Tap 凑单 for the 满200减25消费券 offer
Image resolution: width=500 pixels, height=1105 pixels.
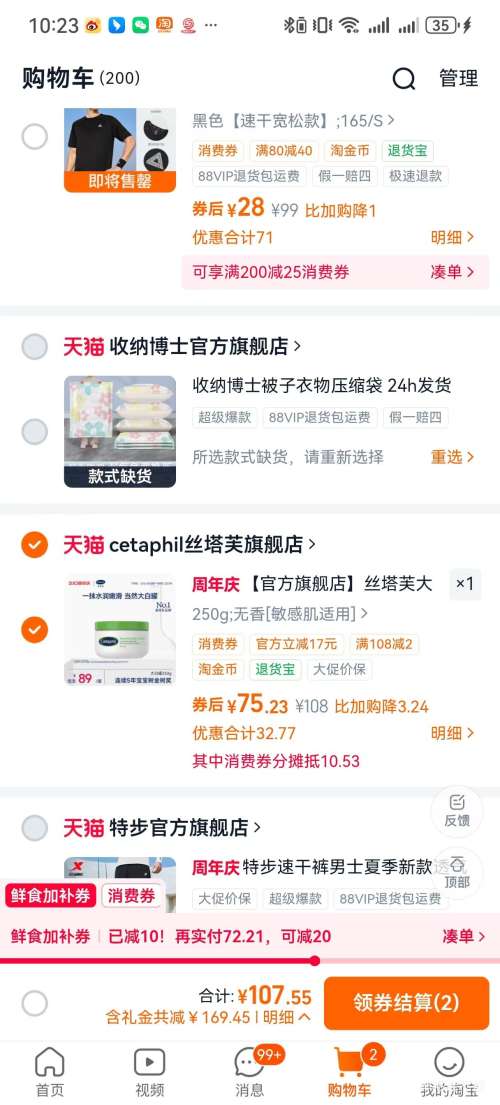(452, 272)
